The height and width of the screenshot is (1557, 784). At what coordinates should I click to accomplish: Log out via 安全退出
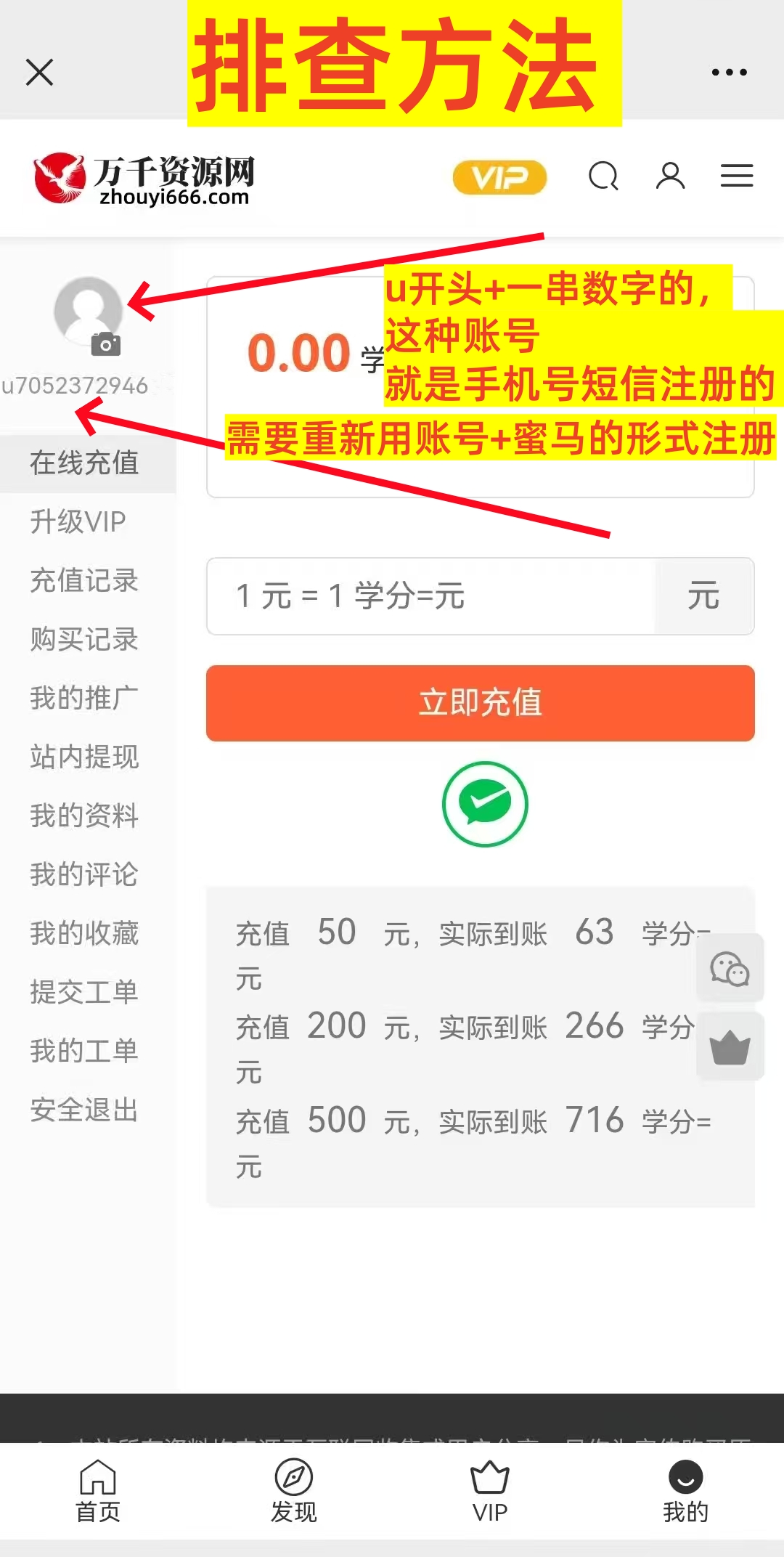pos(84,1110)
